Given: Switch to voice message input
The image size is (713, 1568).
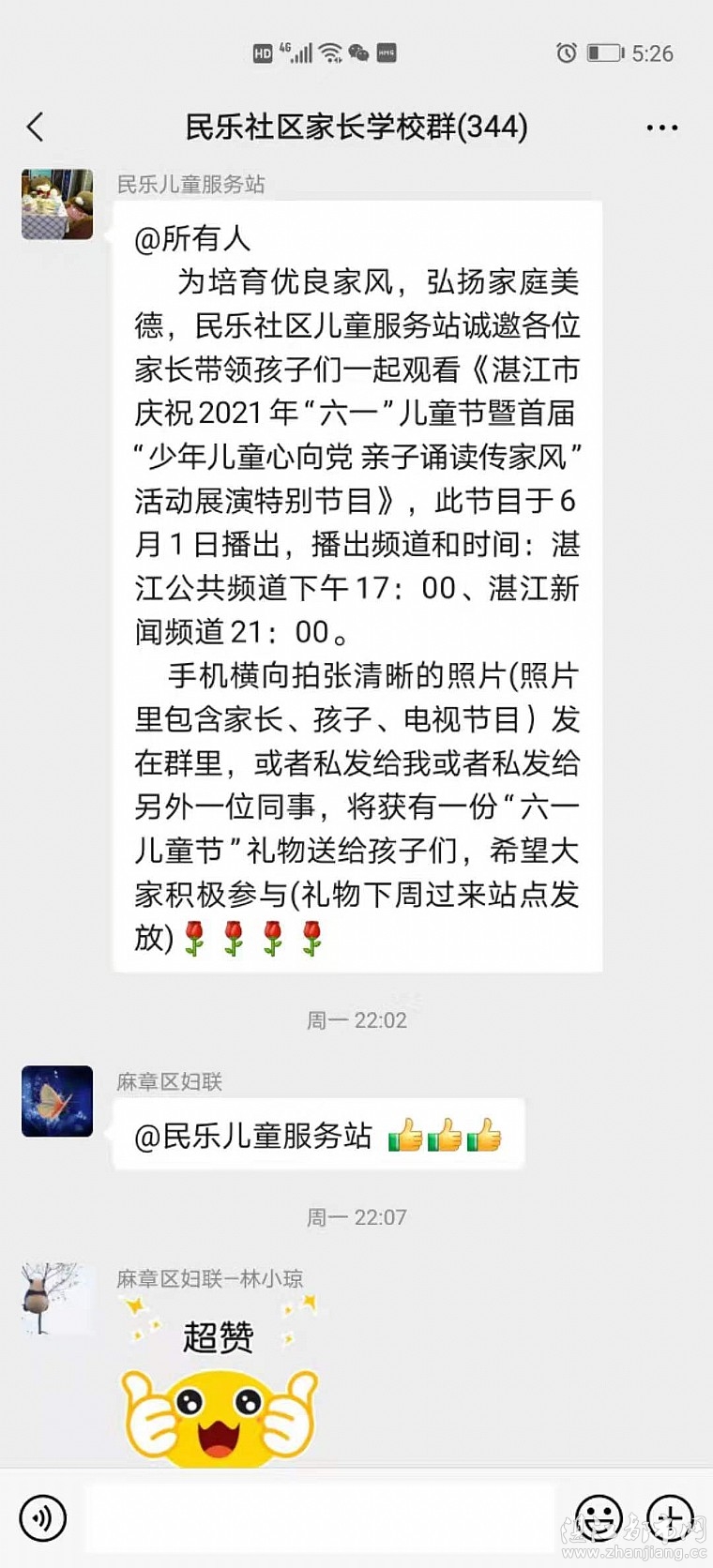Looking at the screenshot, I should click(x=42, y=1517).
